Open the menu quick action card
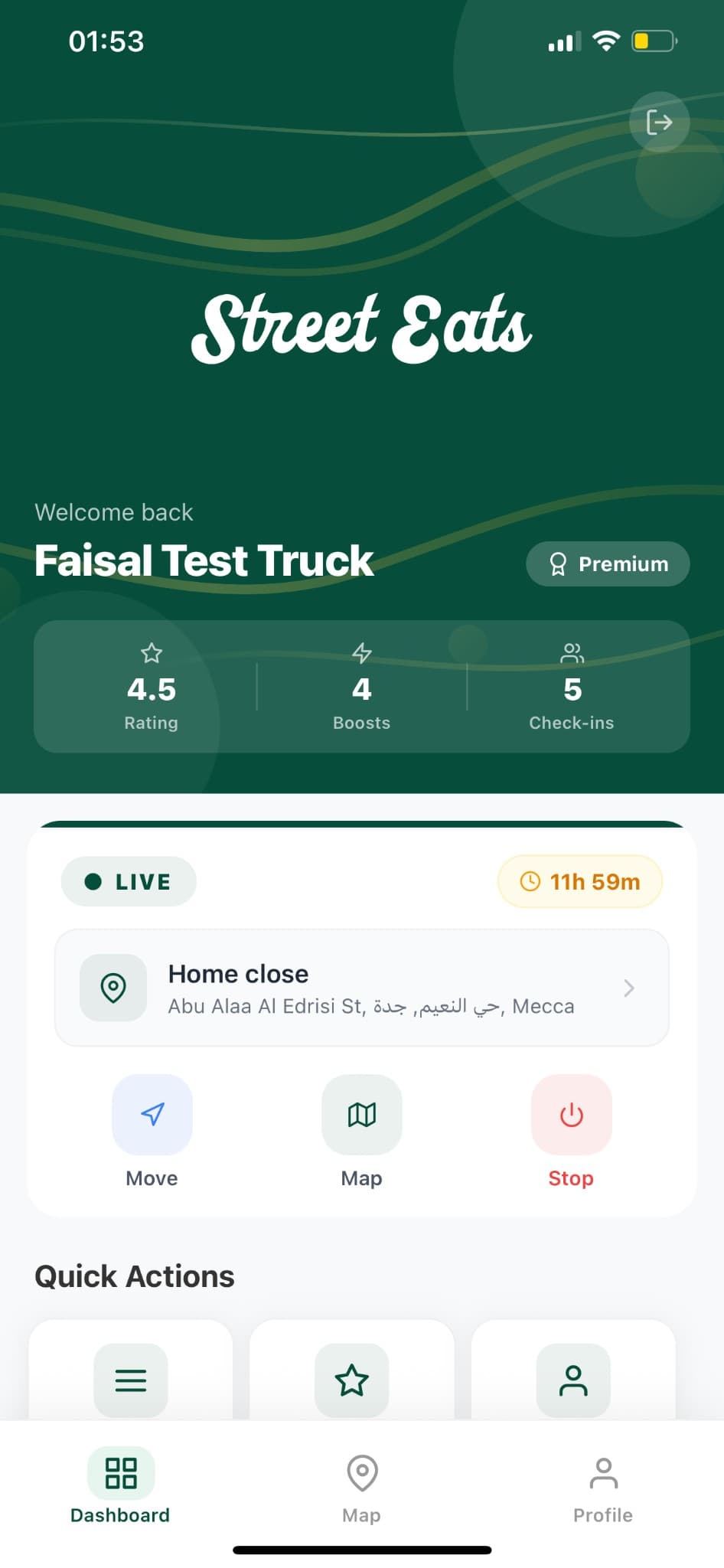Image resolution: width=724 pixels, height=1568 pixels. [131, 1380]
